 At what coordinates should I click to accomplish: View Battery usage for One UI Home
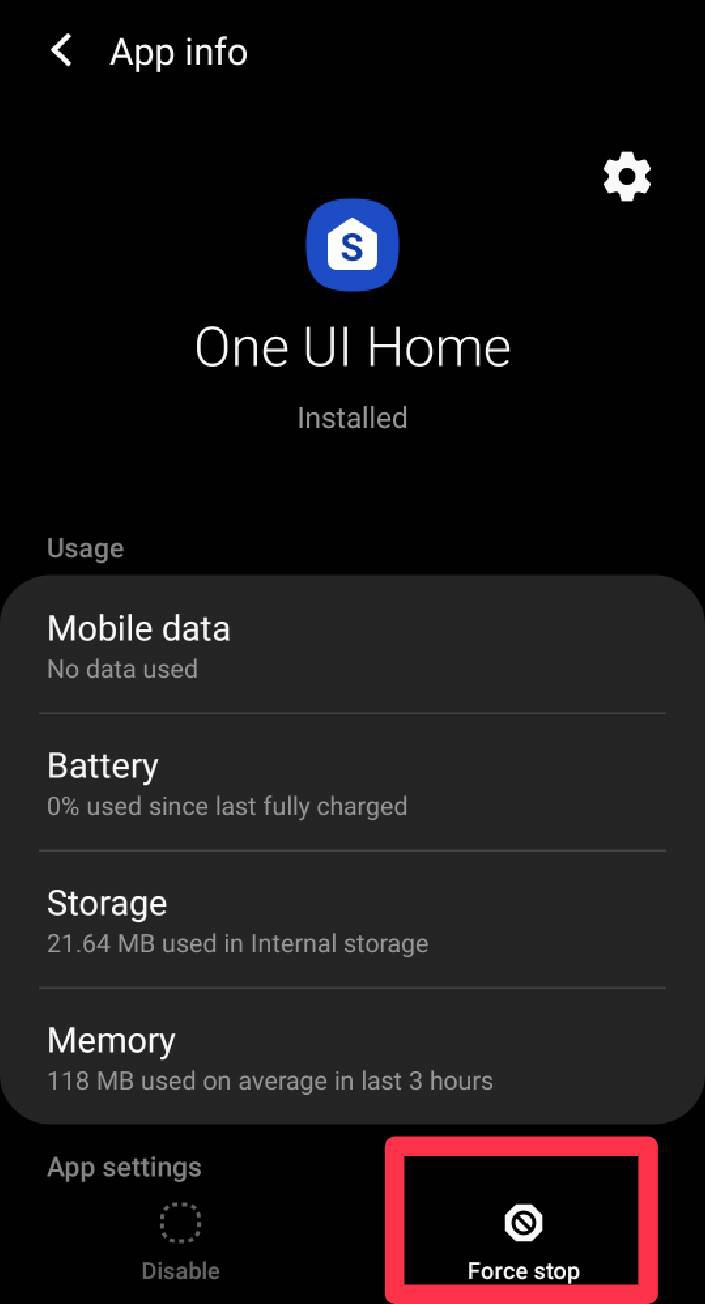pyautogui.click(x=352, y=783)
